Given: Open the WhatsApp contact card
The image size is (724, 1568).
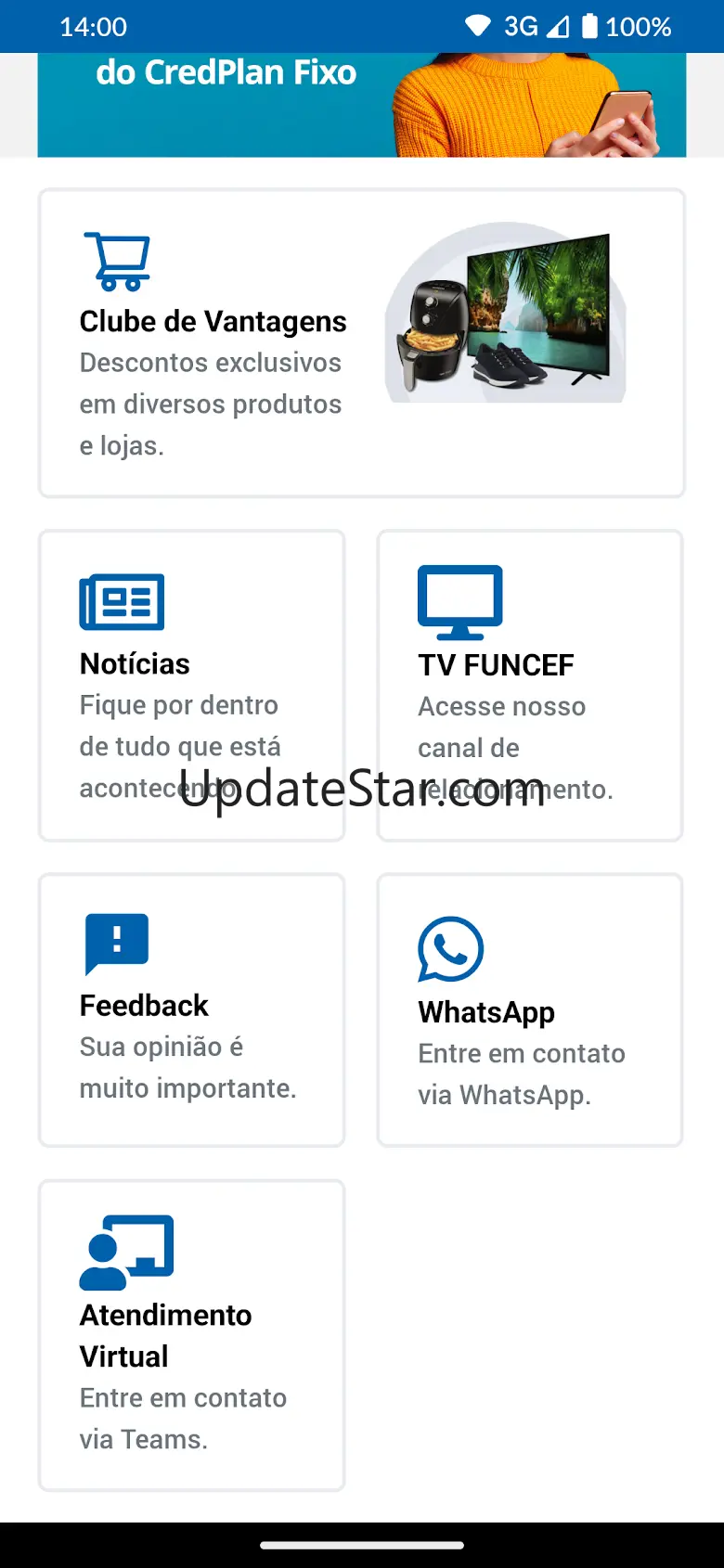Looking at the screenshot, I should tap(530, 1009).
